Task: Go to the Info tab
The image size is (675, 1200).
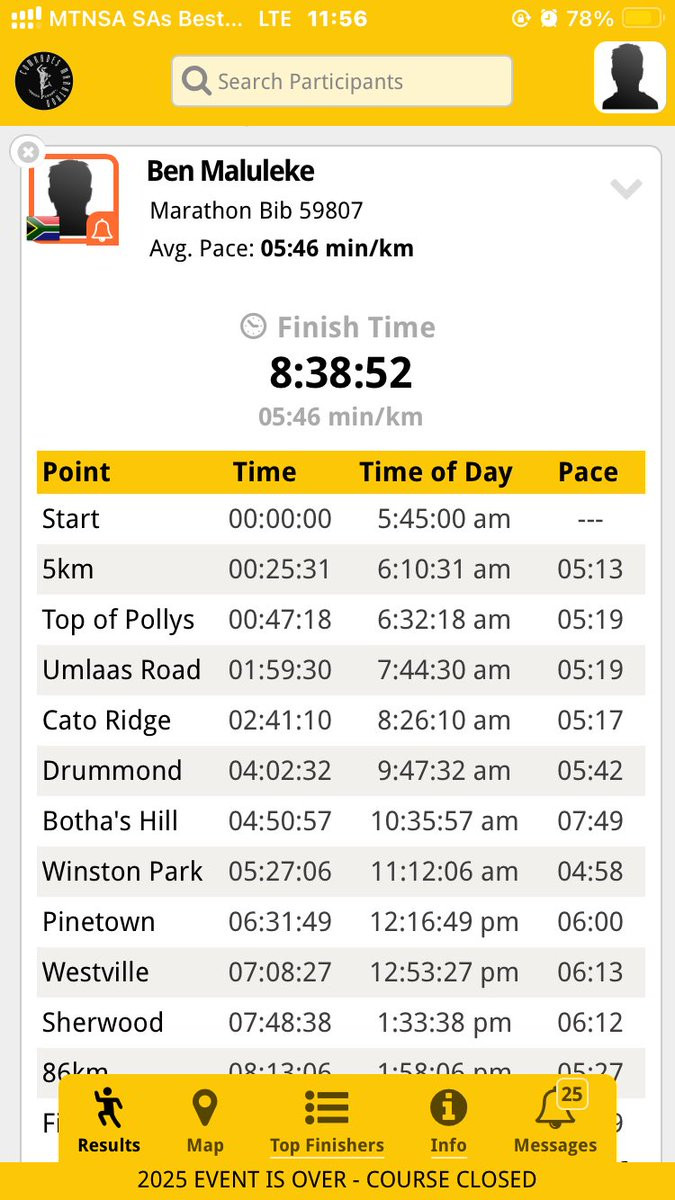Action: pyautogui.click(x=448, y=1120)
